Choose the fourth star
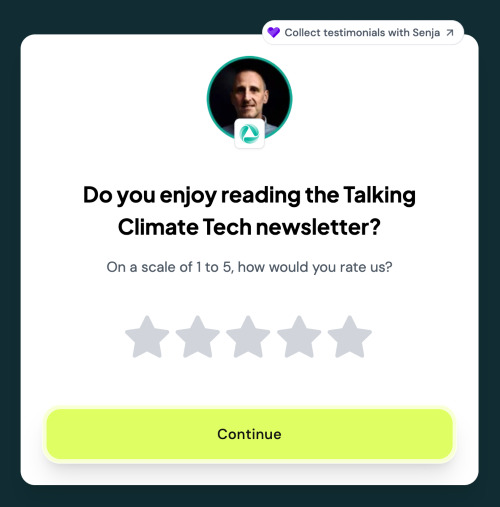This screenshot has height=507, width=500. (x=299, y=337)
